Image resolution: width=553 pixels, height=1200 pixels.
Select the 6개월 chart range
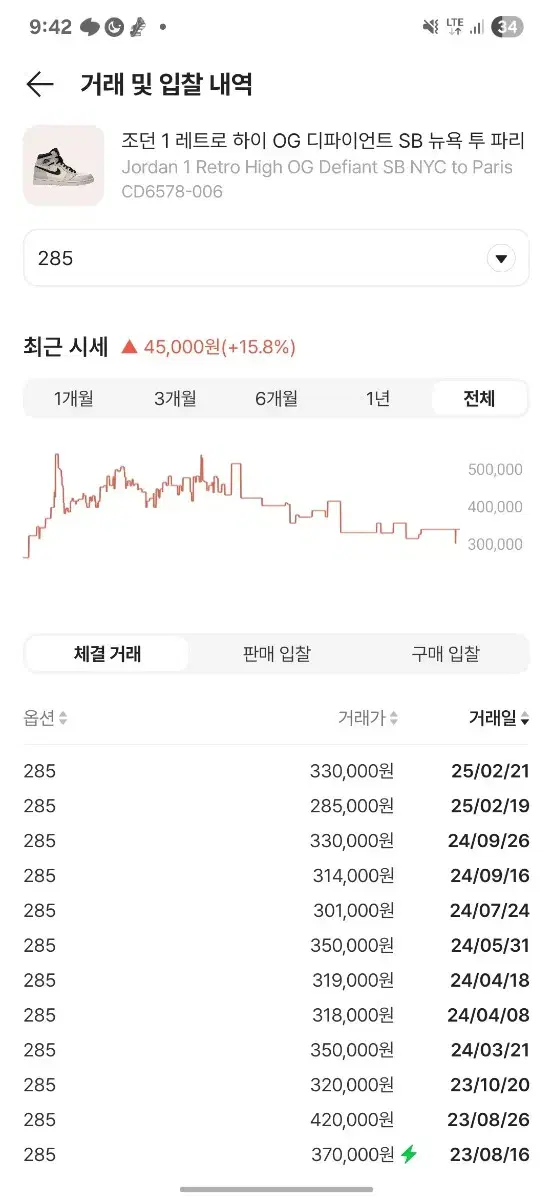click(276, 398)
